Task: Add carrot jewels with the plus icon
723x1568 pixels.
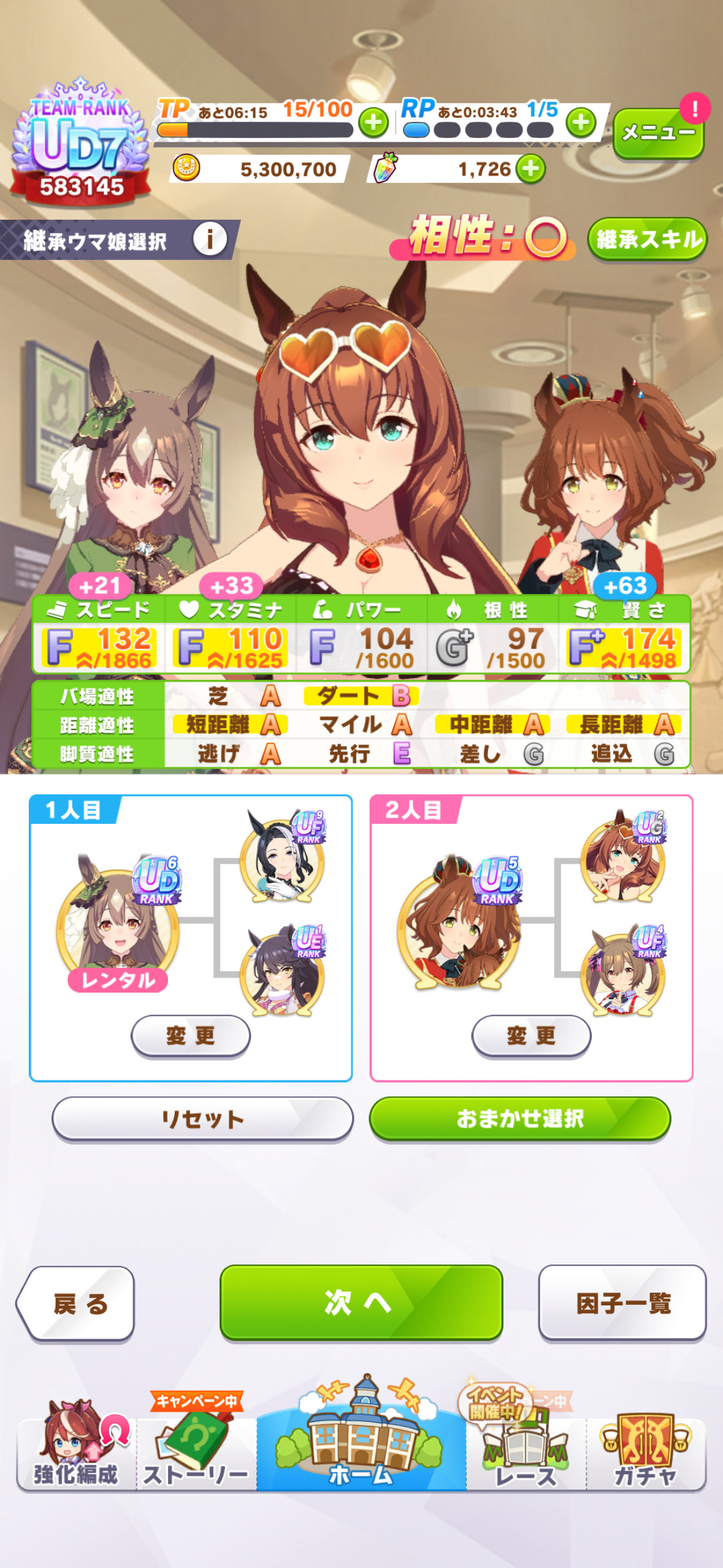Action: [530, 169]
